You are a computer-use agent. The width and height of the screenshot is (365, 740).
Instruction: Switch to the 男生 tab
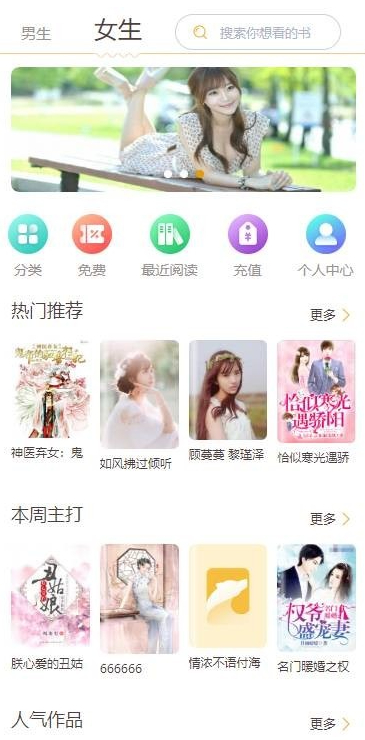click(36, 34)
